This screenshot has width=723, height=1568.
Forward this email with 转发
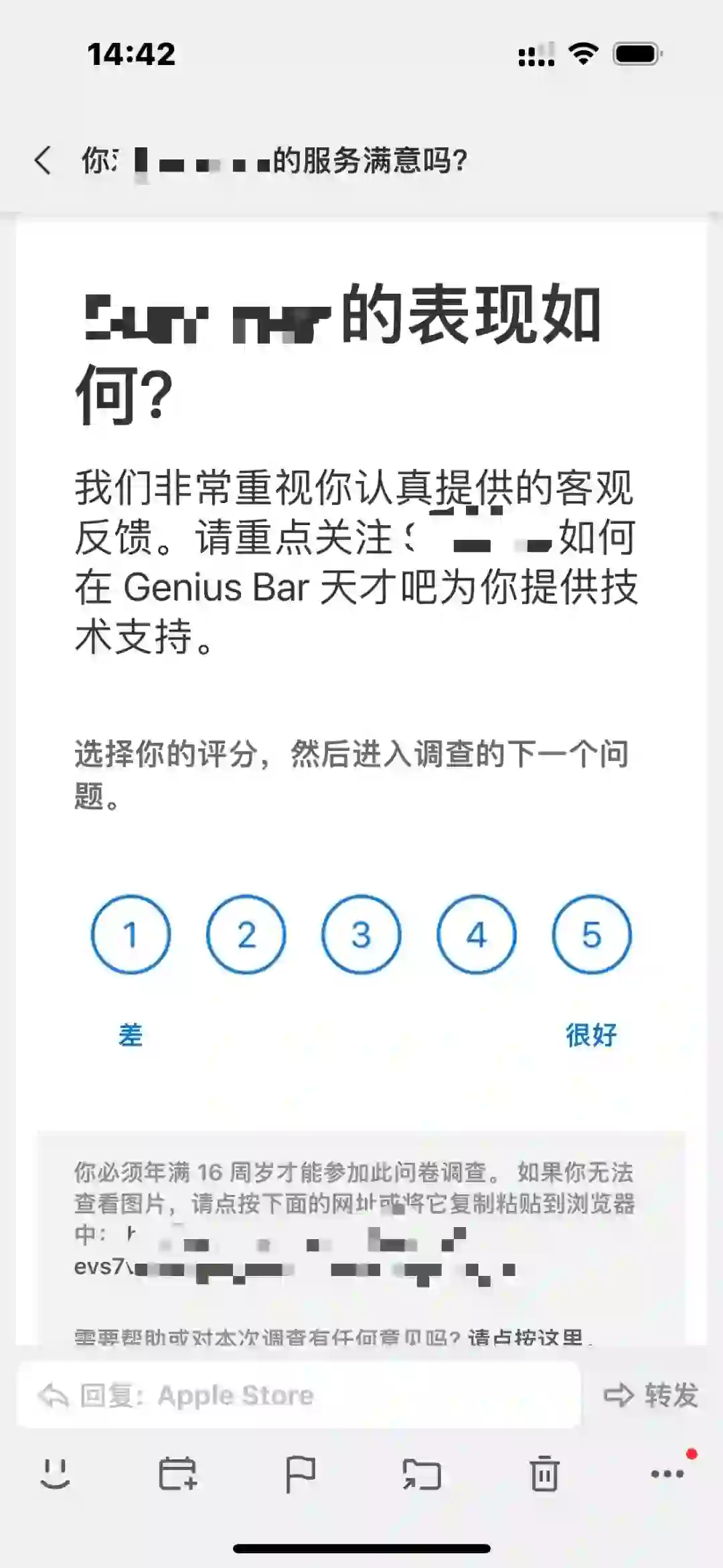point(651,1395)
